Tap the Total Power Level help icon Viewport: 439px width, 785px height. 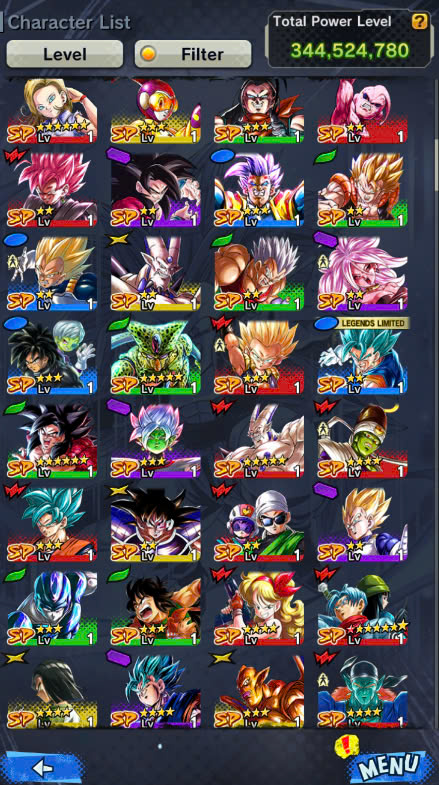click(419, 21)
